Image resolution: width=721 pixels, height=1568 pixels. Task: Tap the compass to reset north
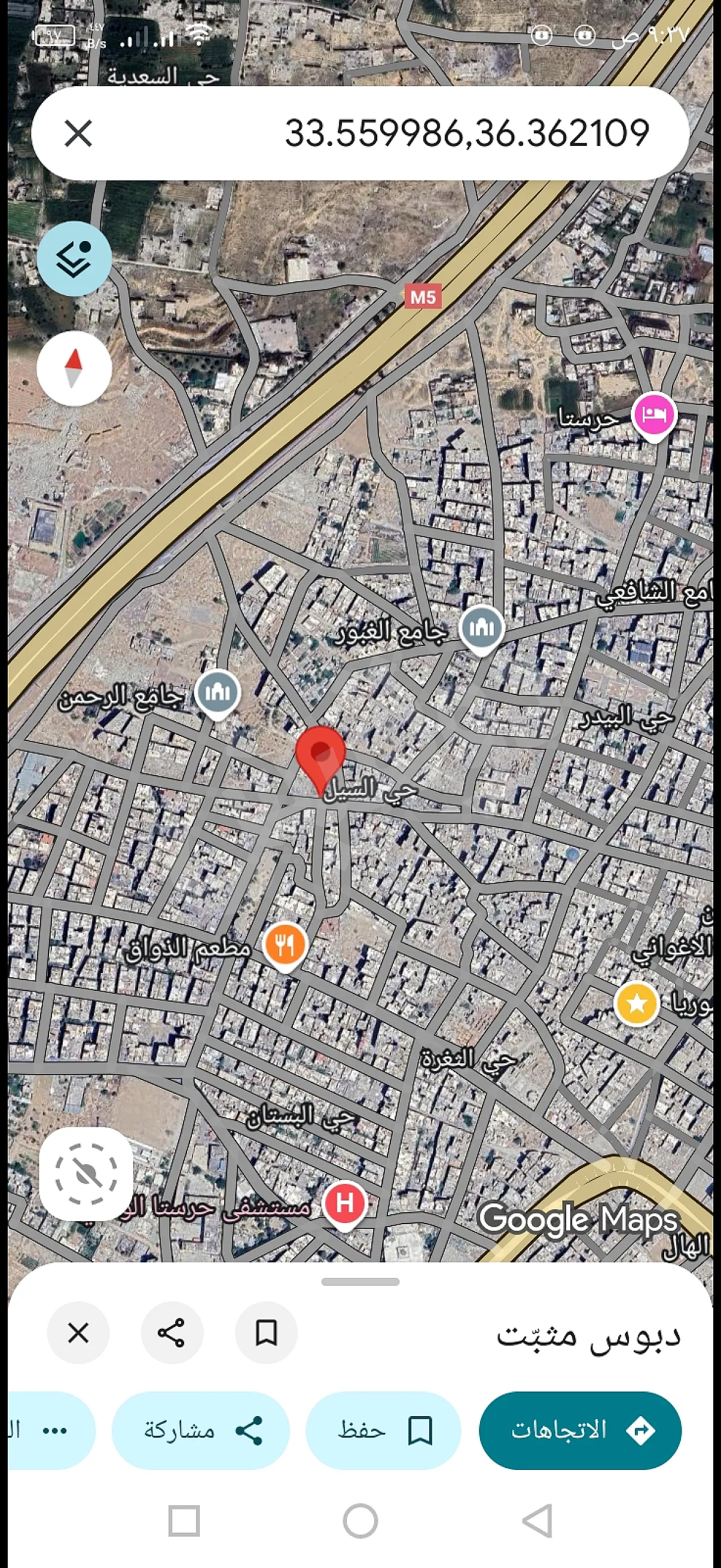click(74, 368)
